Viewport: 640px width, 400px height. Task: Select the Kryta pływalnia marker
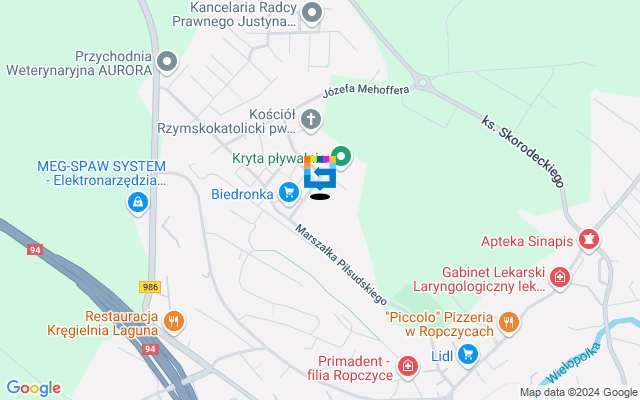(341, 155)
